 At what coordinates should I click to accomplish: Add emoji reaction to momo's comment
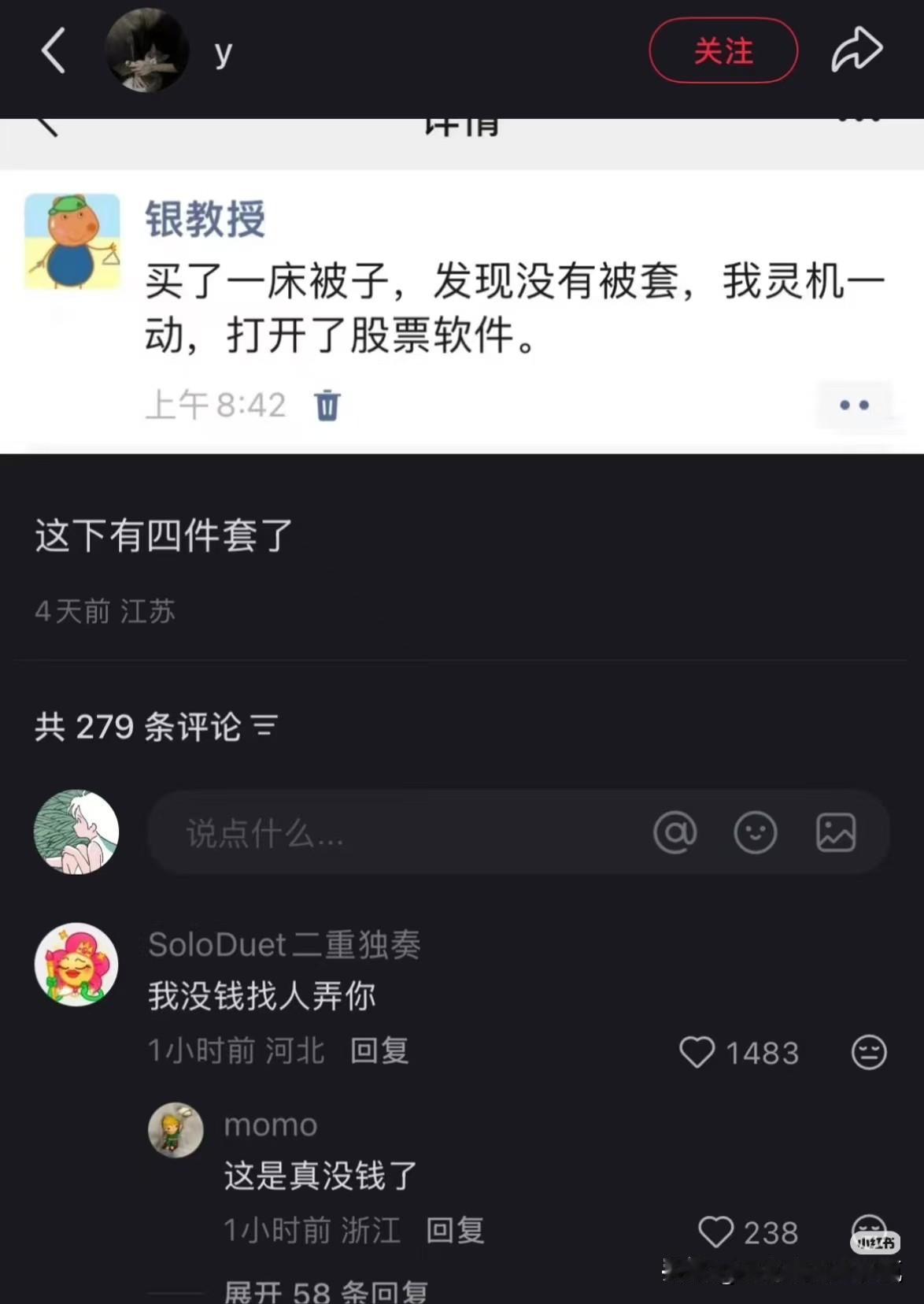pos(869,1231)
